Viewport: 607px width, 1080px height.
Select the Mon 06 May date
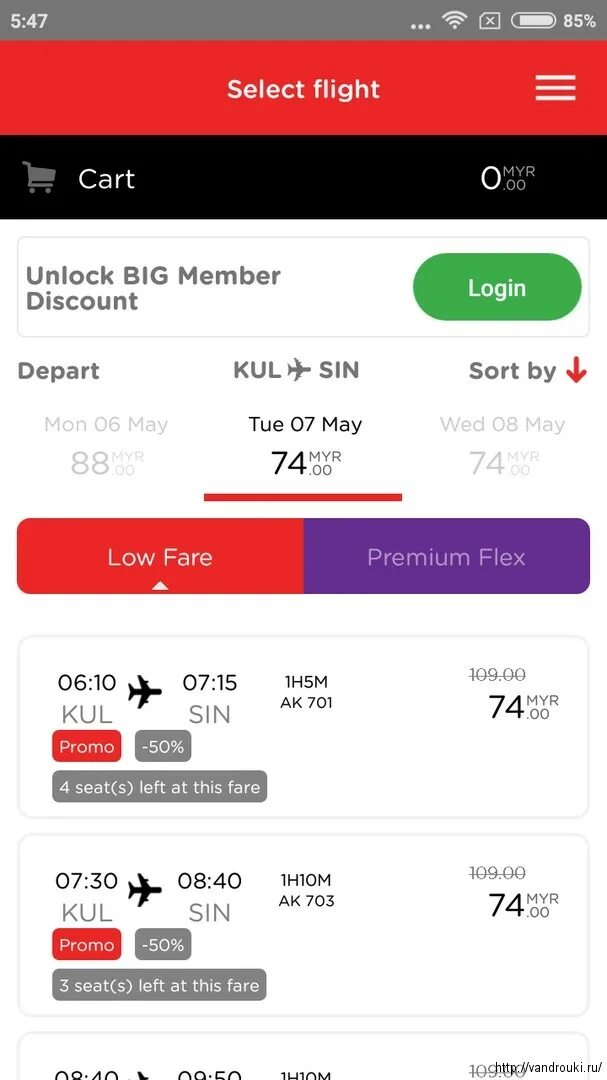click(106, 445)
